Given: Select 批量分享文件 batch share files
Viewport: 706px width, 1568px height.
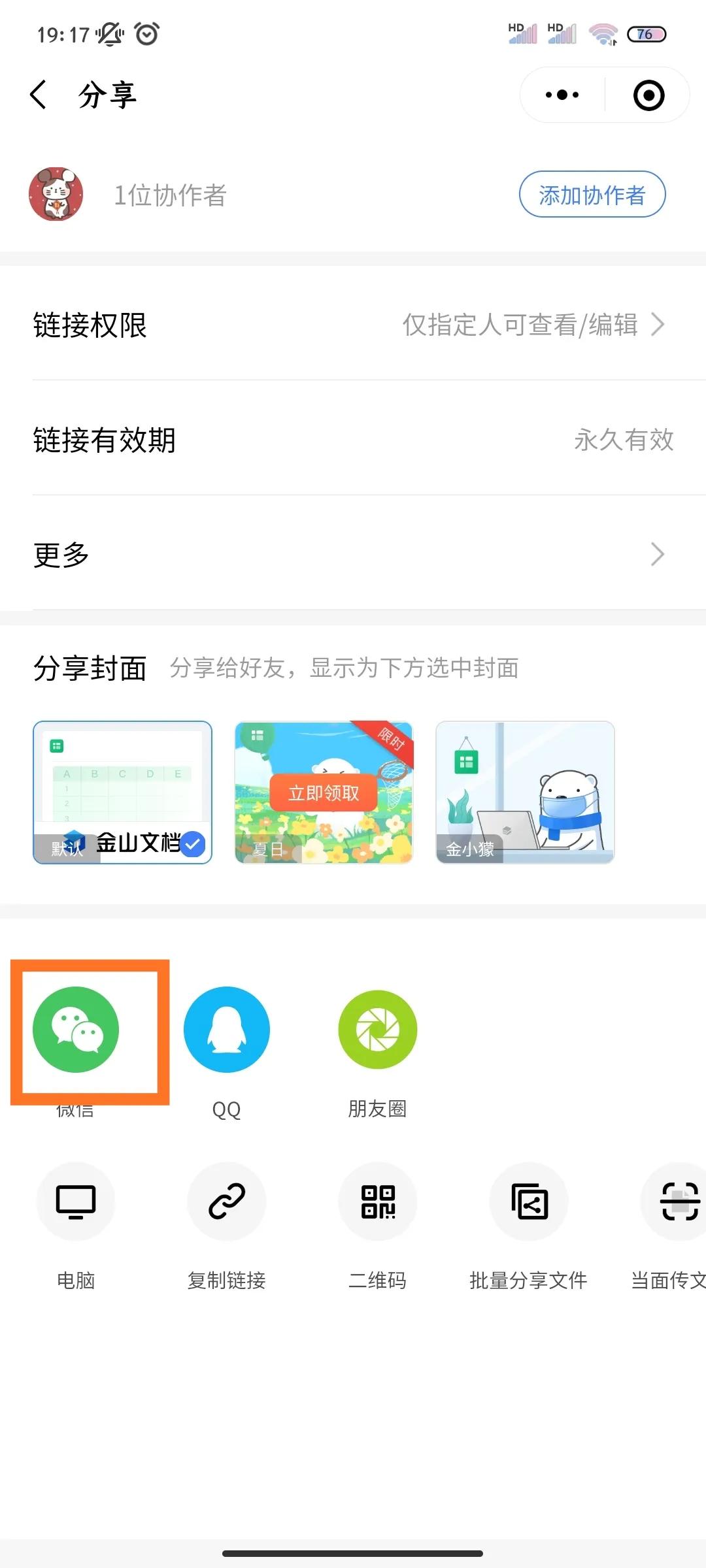Looking at the screenshot, I should pyautogui.click(x=529, y=1202).
